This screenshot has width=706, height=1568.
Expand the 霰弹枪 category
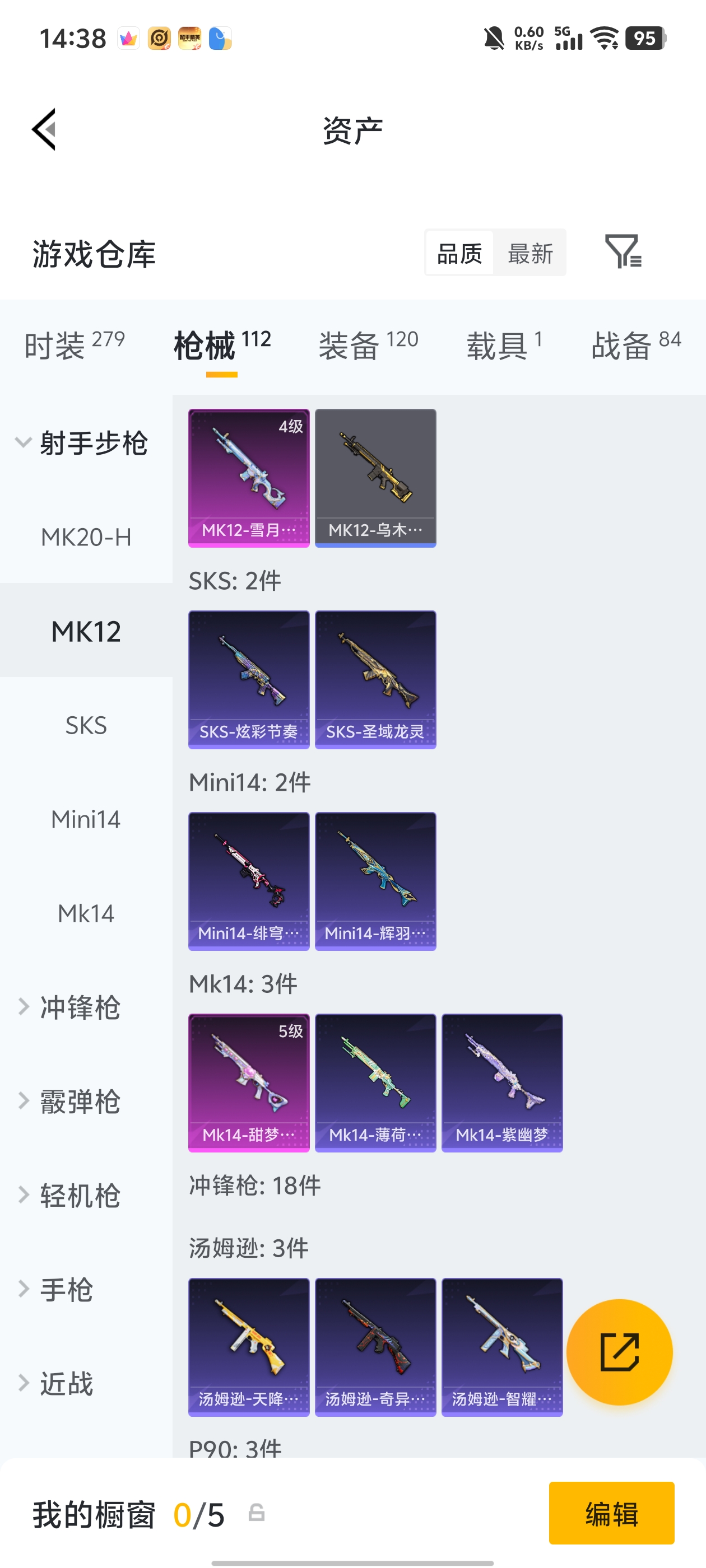(x=79, y=1101)
